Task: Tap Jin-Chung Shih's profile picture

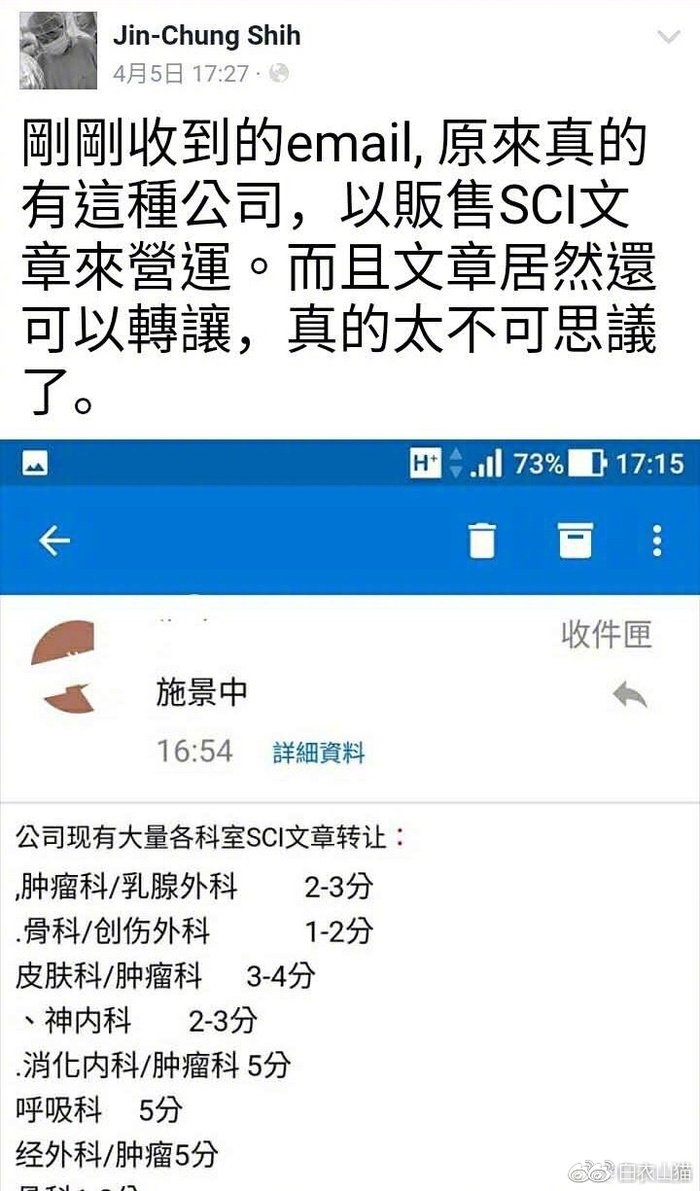Action: pyautogui.click(x=58, y=50)
